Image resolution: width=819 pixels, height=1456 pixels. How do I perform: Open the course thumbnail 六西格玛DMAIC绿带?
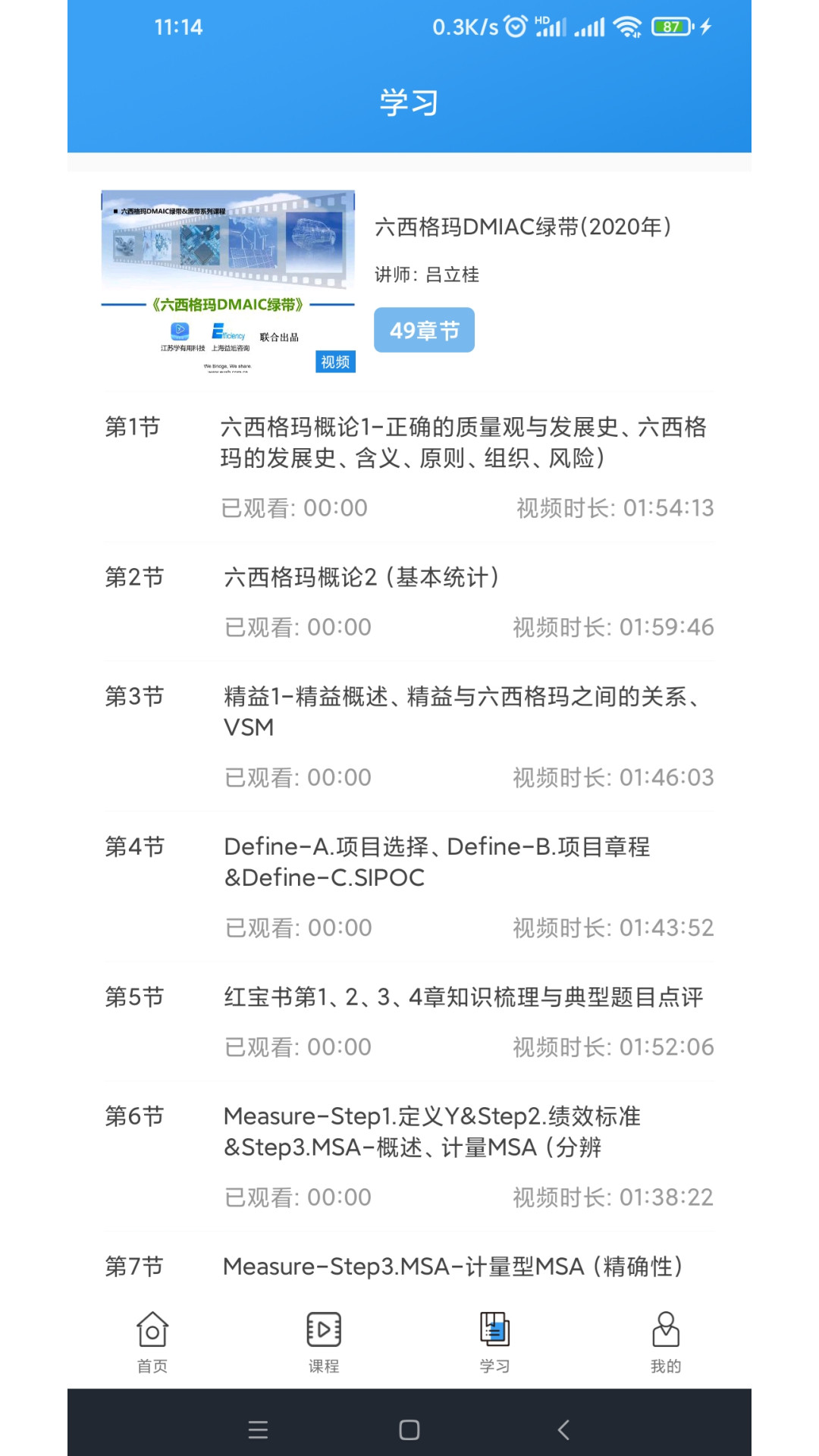point(228,282)
